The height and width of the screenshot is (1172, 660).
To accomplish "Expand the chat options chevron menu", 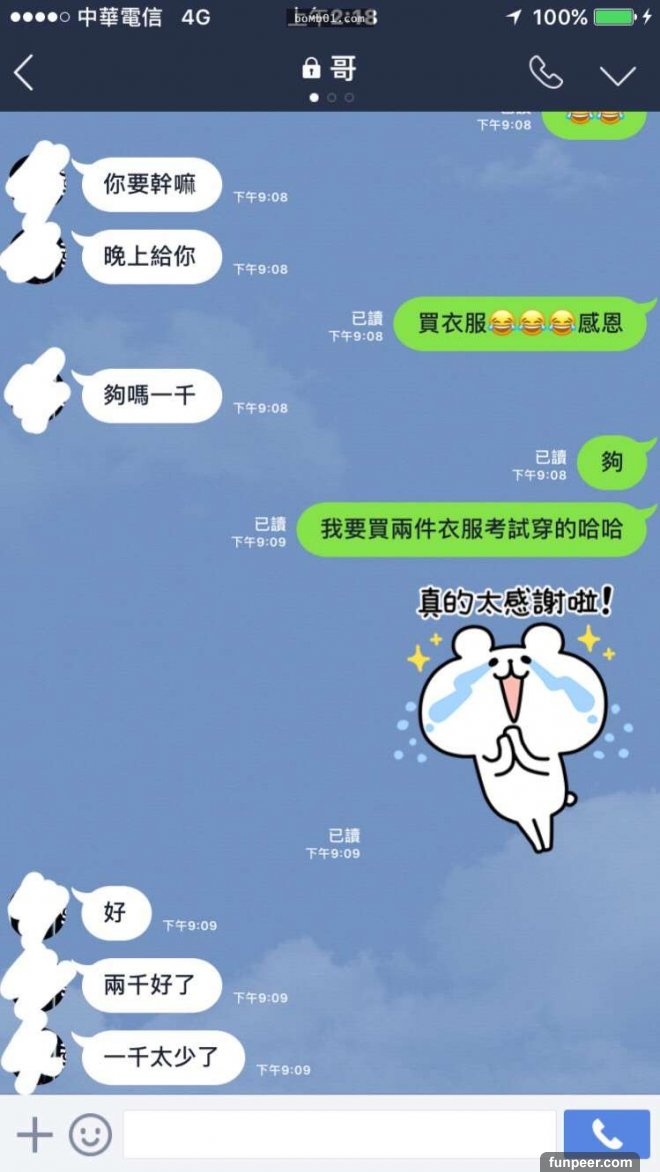I will [617, 75].
